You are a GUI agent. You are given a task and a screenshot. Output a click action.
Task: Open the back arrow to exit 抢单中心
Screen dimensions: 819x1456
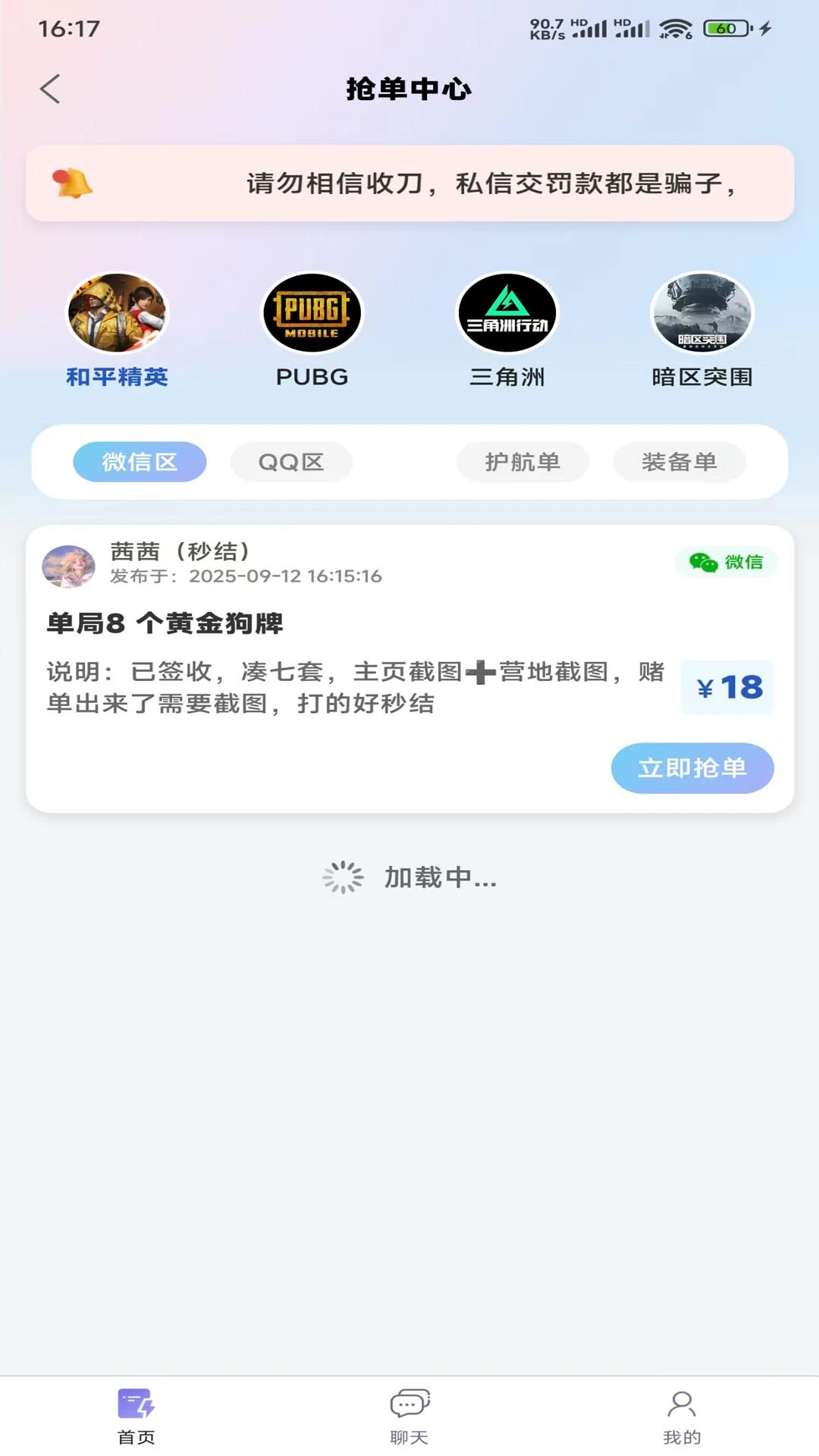50,88
